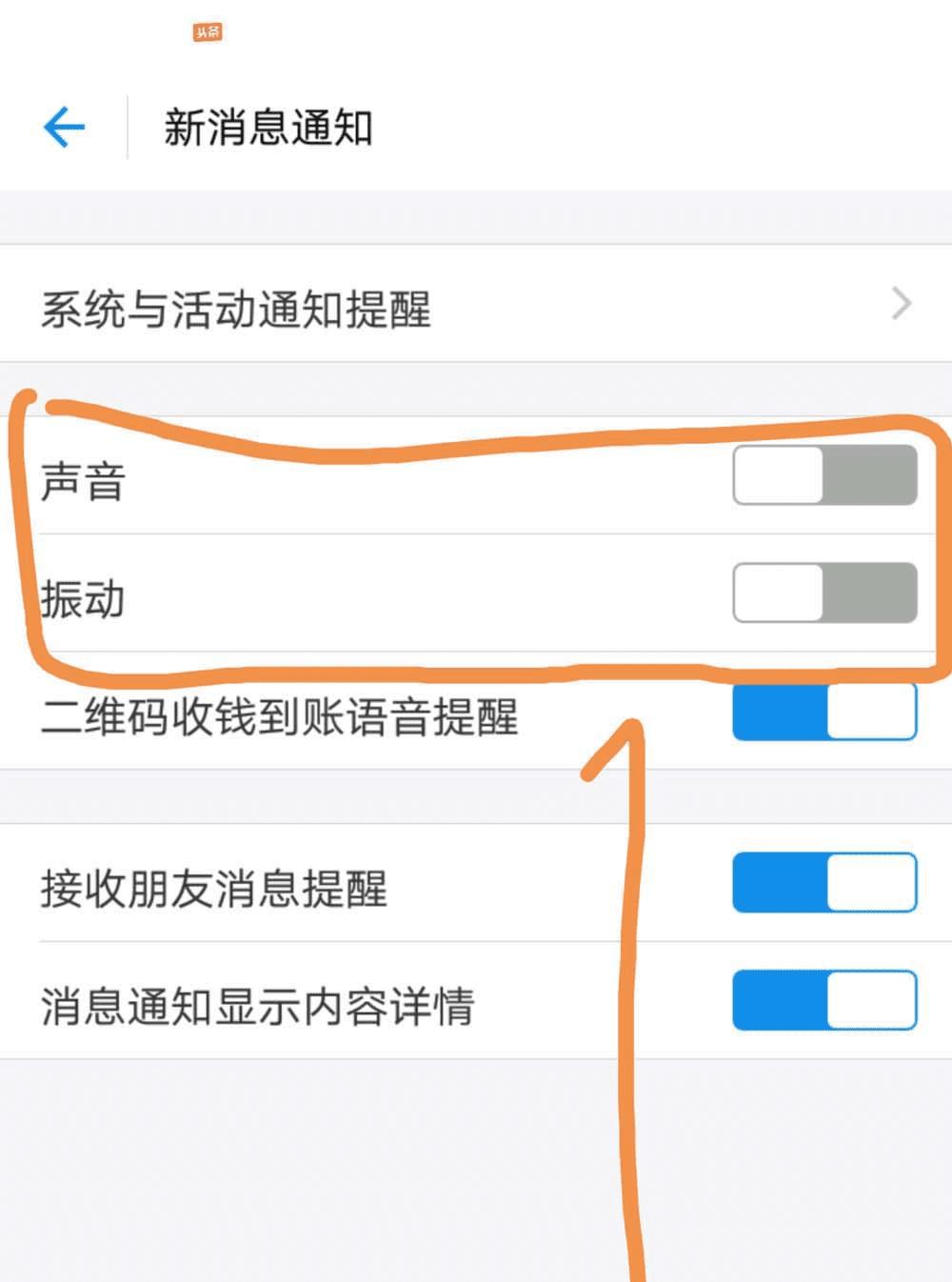This screenshot has width=952, height=1282.
Task: Toggle 消息通知显示内容详情 off
Action: [x=824, y=1000]
